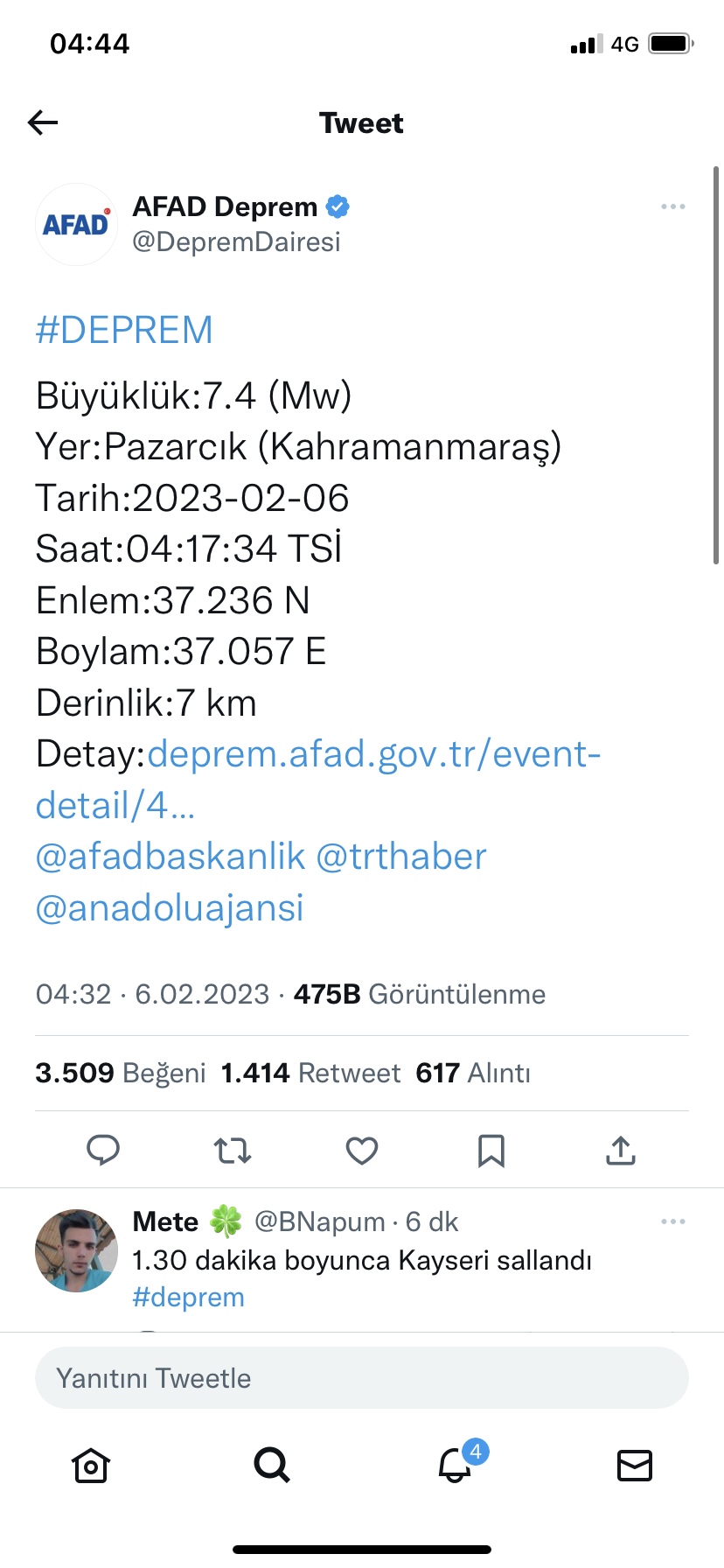The width and height of the screenshot is (724, 1568).
Task: Open the @afadbaskanlik mention
Action: (x=171, y=857)
